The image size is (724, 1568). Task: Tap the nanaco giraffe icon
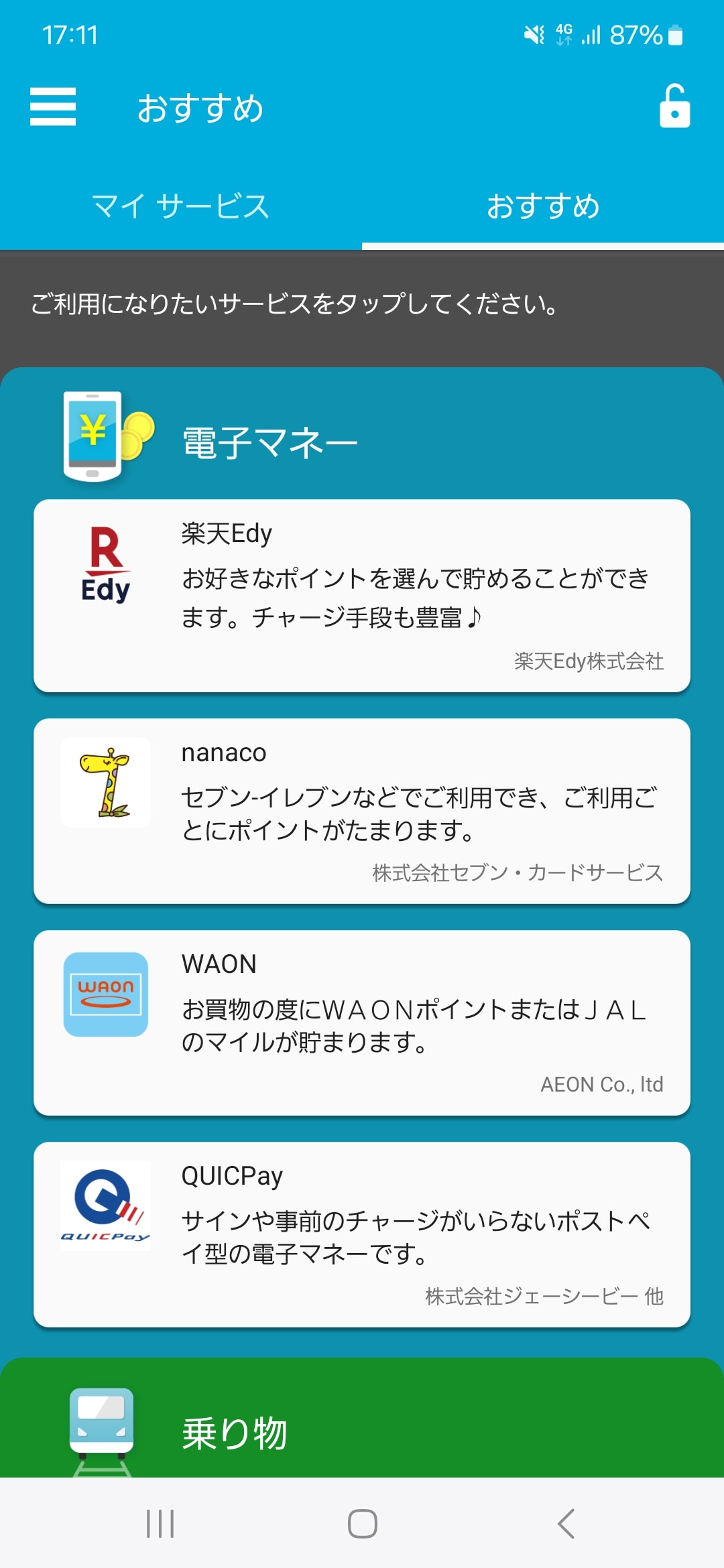pos(105,781)
